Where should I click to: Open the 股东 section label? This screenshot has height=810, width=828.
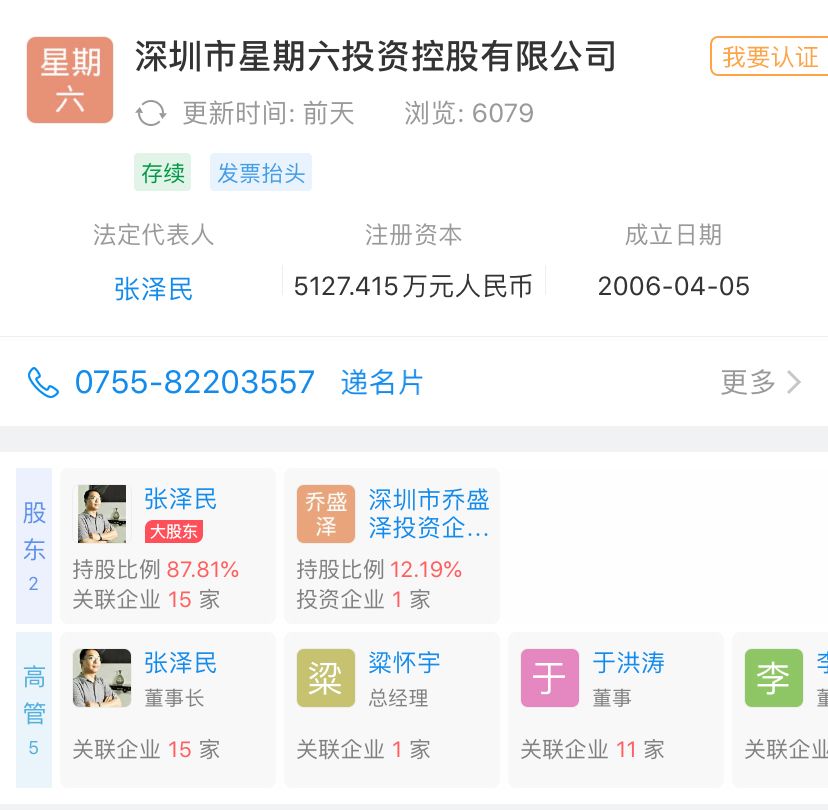point(34,546)
